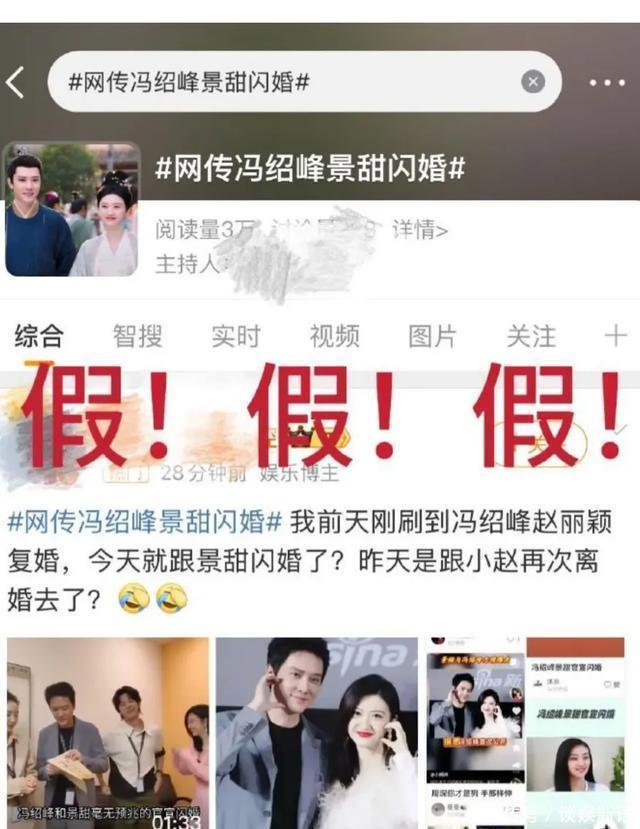The image size is (640, 829).
Task: Switch to the 实时 tab
Action: coord(236,336)
